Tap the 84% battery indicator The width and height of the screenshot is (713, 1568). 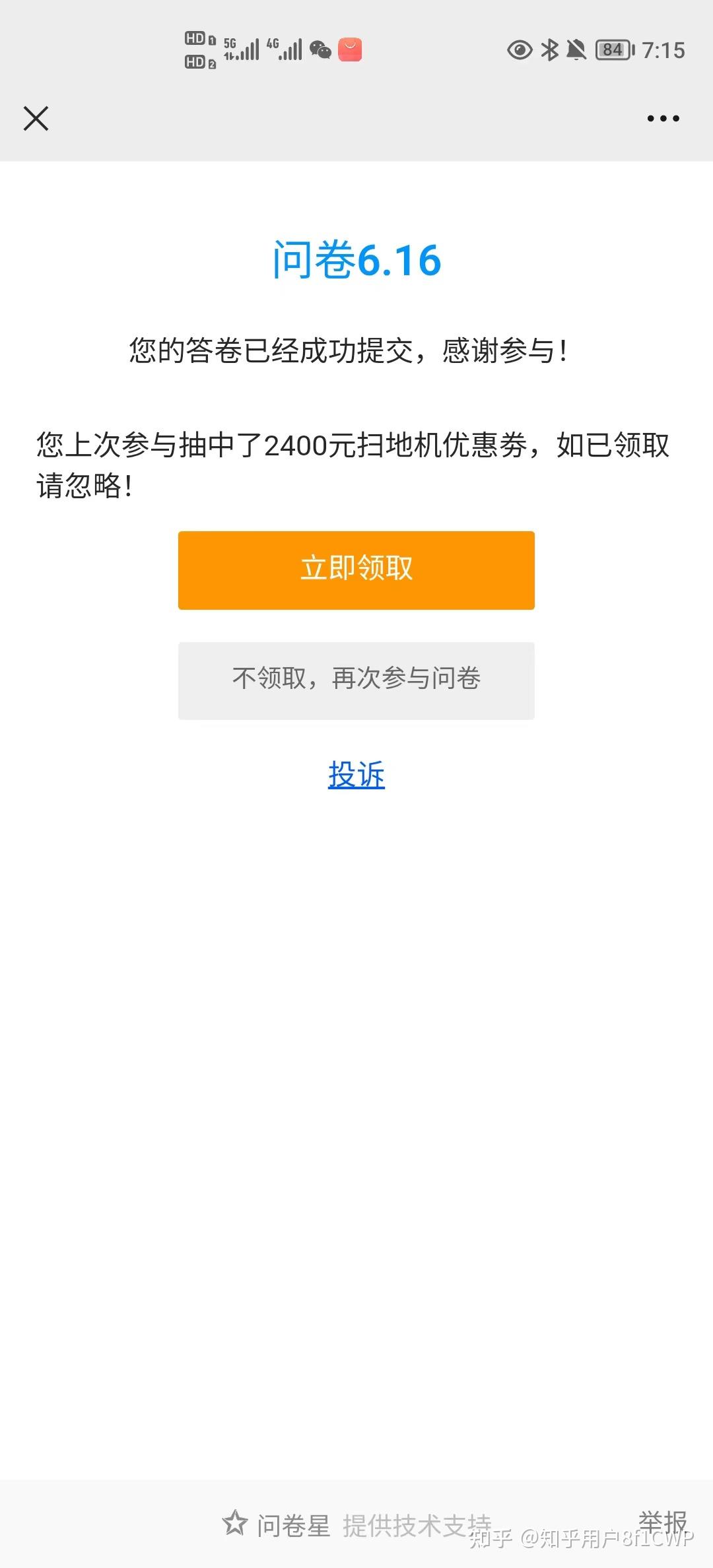[612, 49]
